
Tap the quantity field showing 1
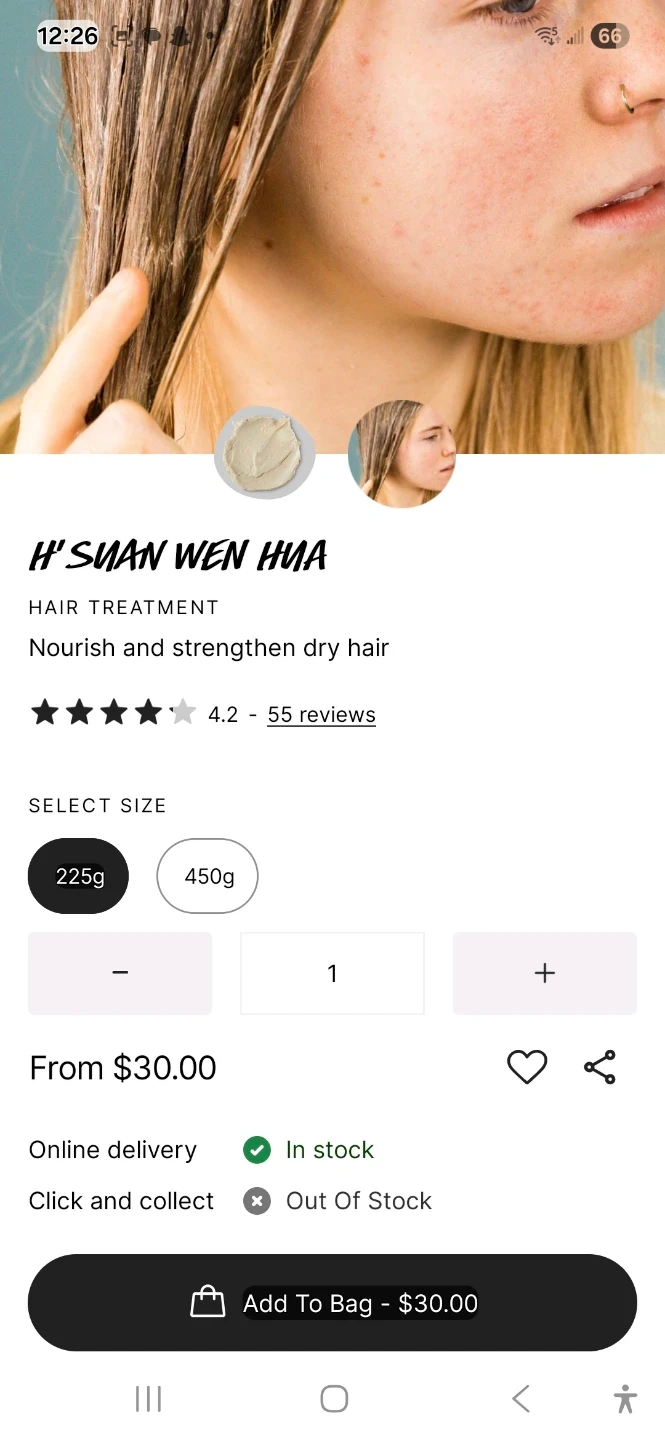[332, 973]
